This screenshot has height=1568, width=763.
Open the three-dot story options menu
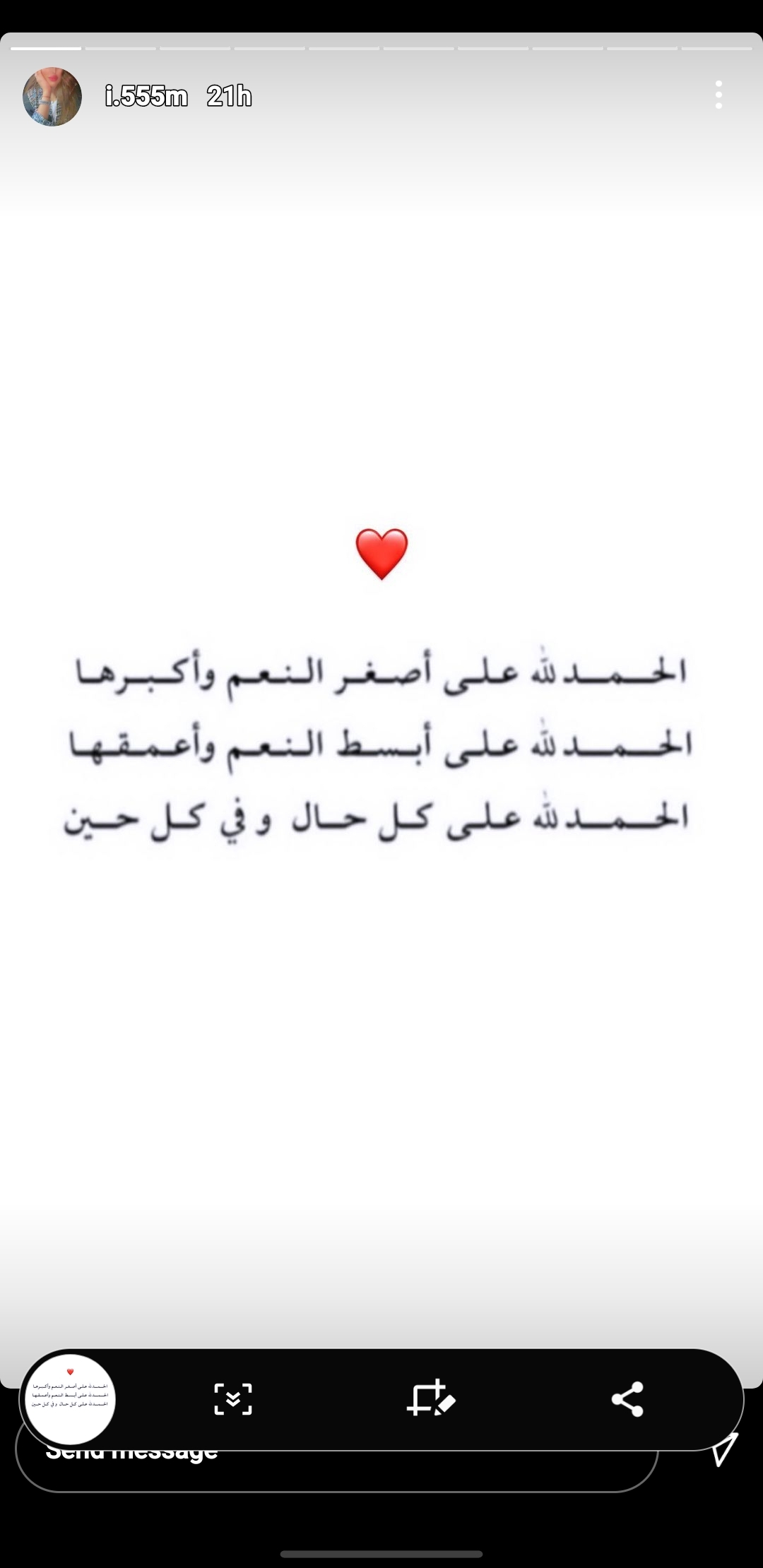718,95
